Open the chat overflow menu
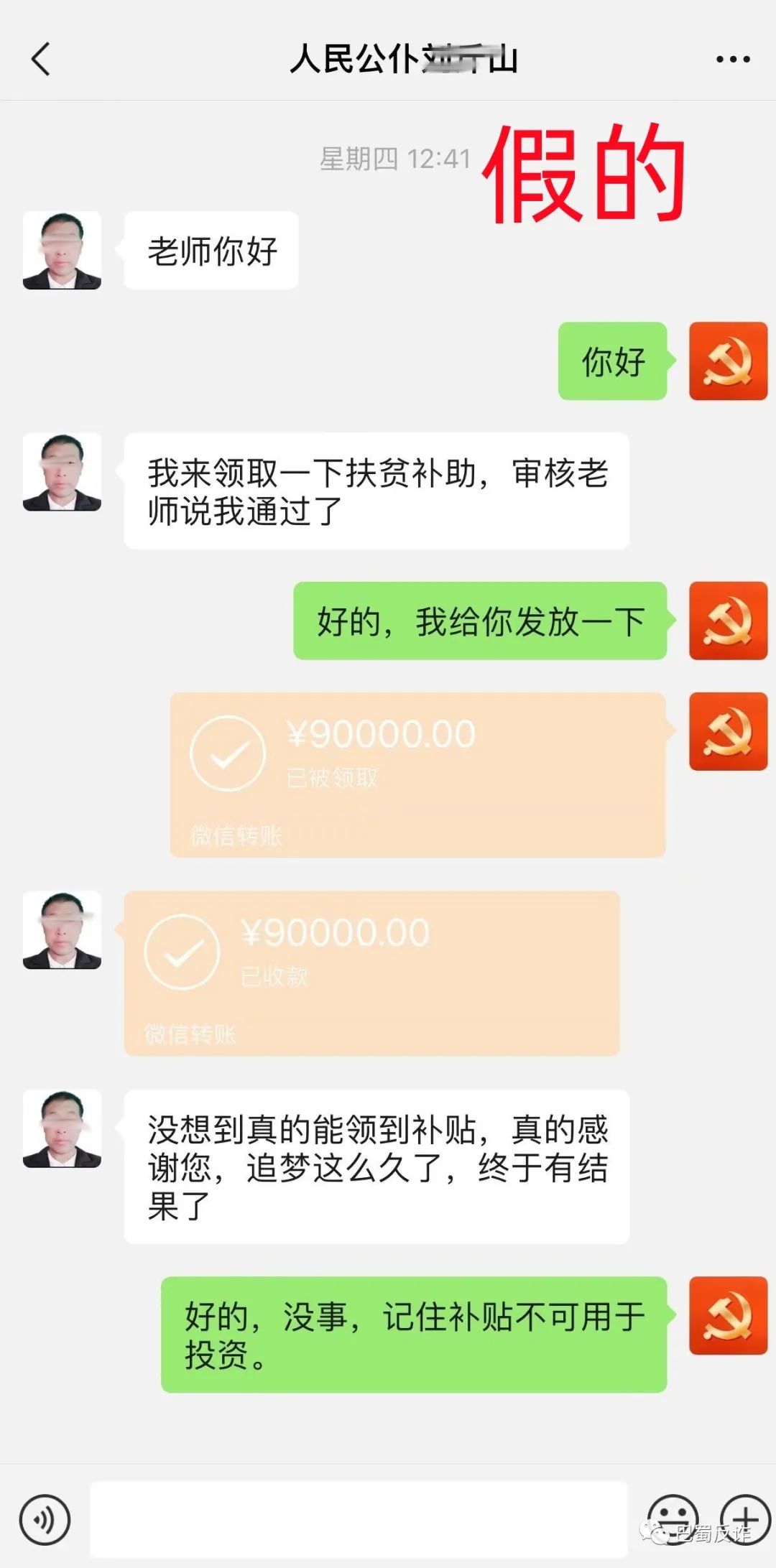 pyautogui.click(x=732, y=60)
